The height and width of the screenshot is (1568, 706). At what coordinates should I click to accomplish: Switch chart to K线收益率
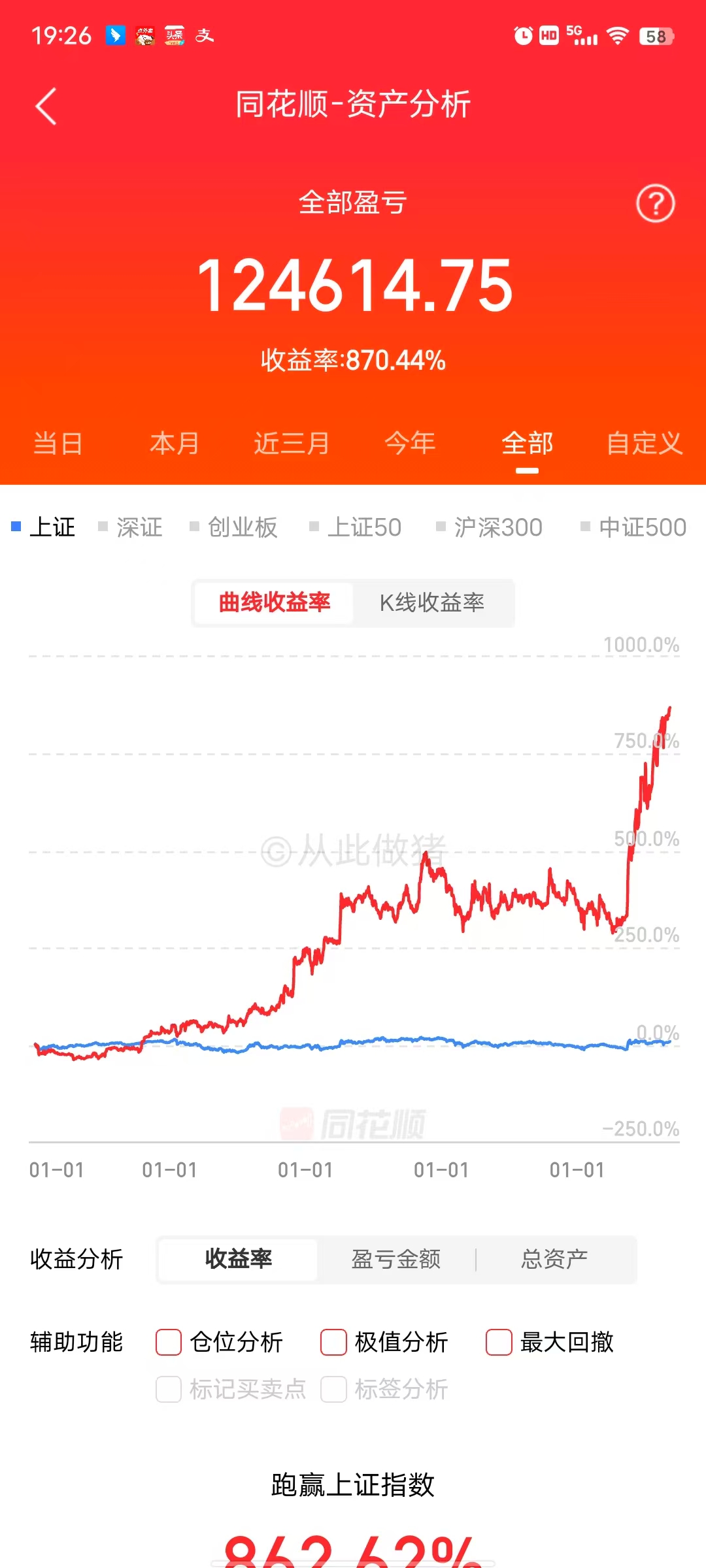[x=432, y=602]
